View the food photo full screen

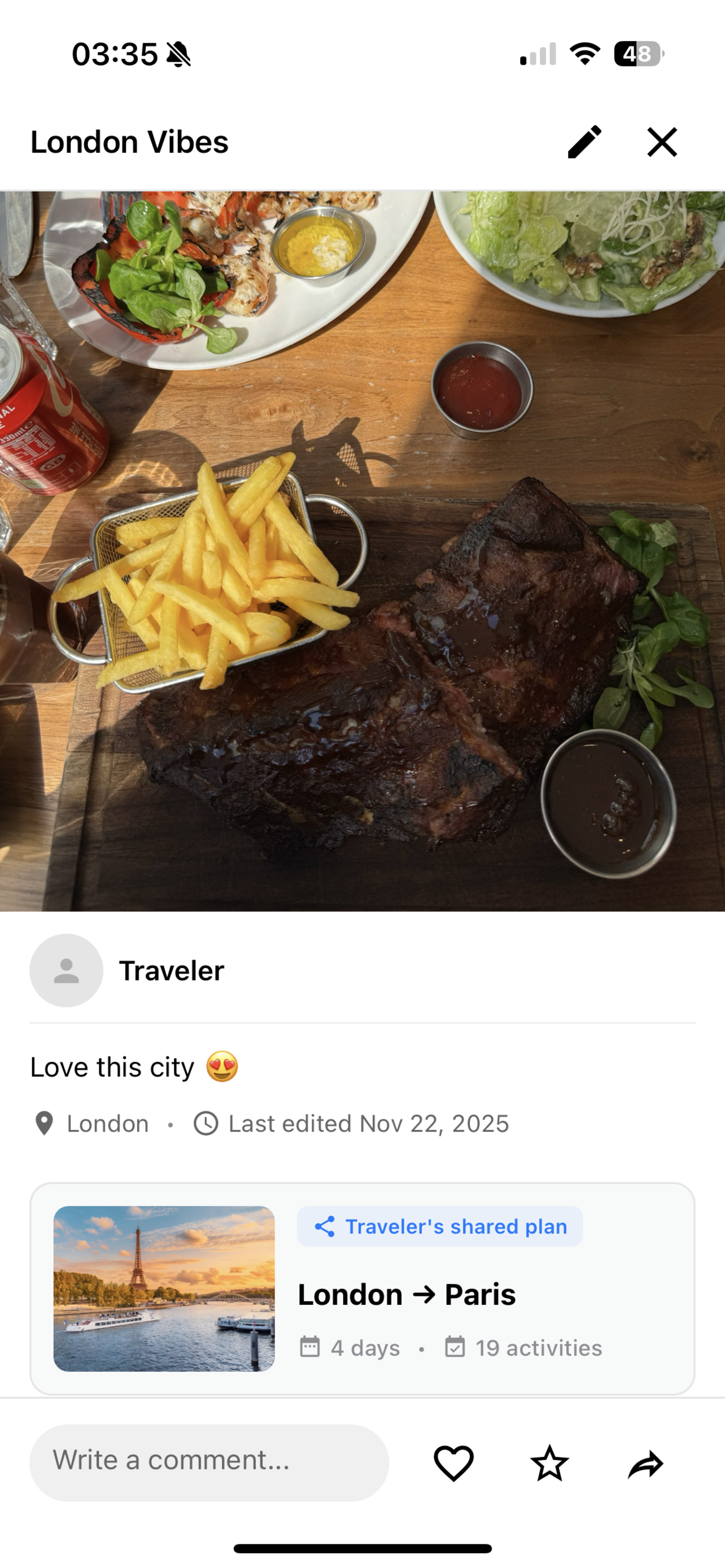click(x=362, y=551)
